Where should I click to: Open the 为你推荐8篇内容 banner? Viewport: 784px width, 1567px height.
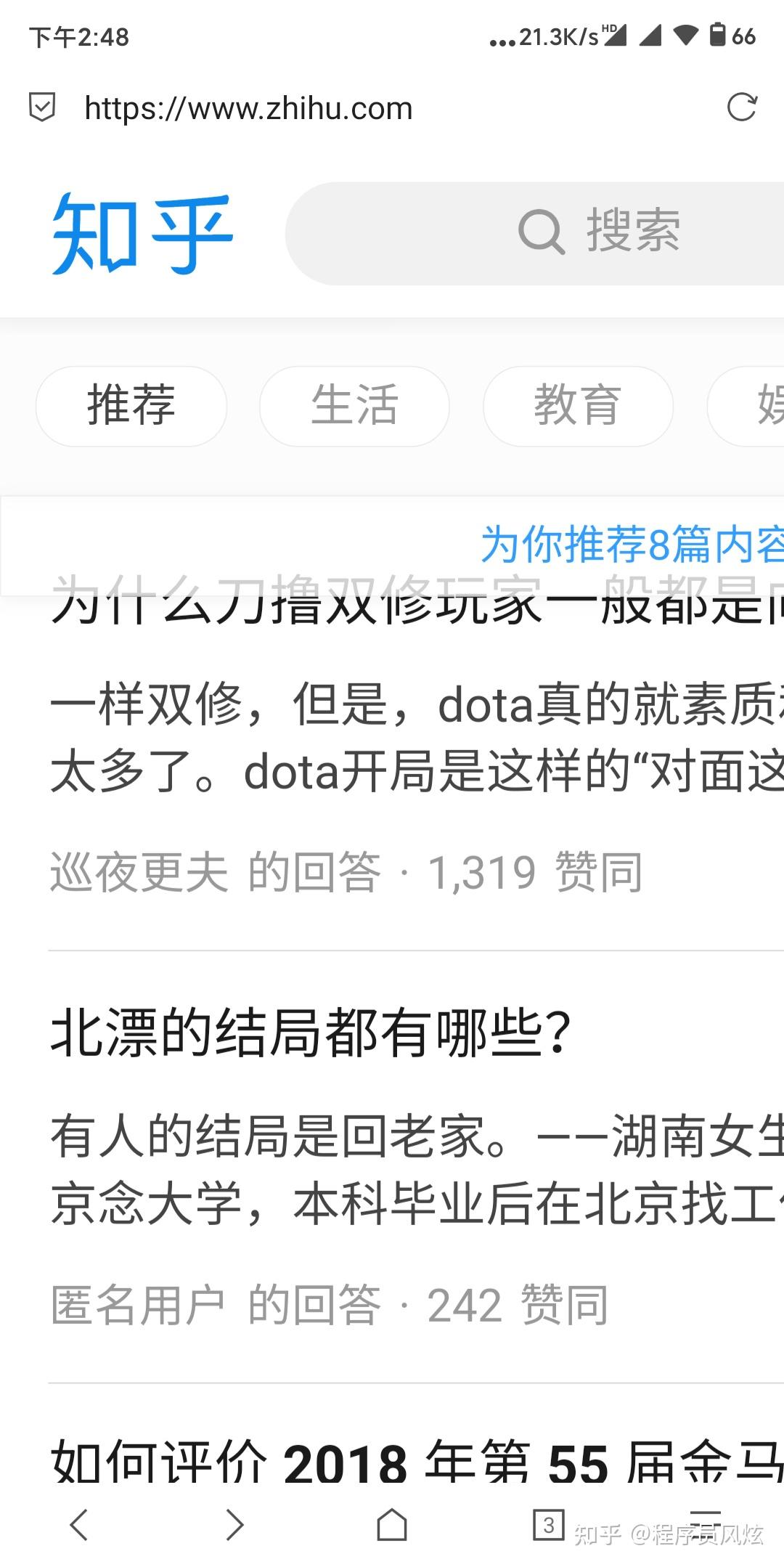(x=632, y=545)
